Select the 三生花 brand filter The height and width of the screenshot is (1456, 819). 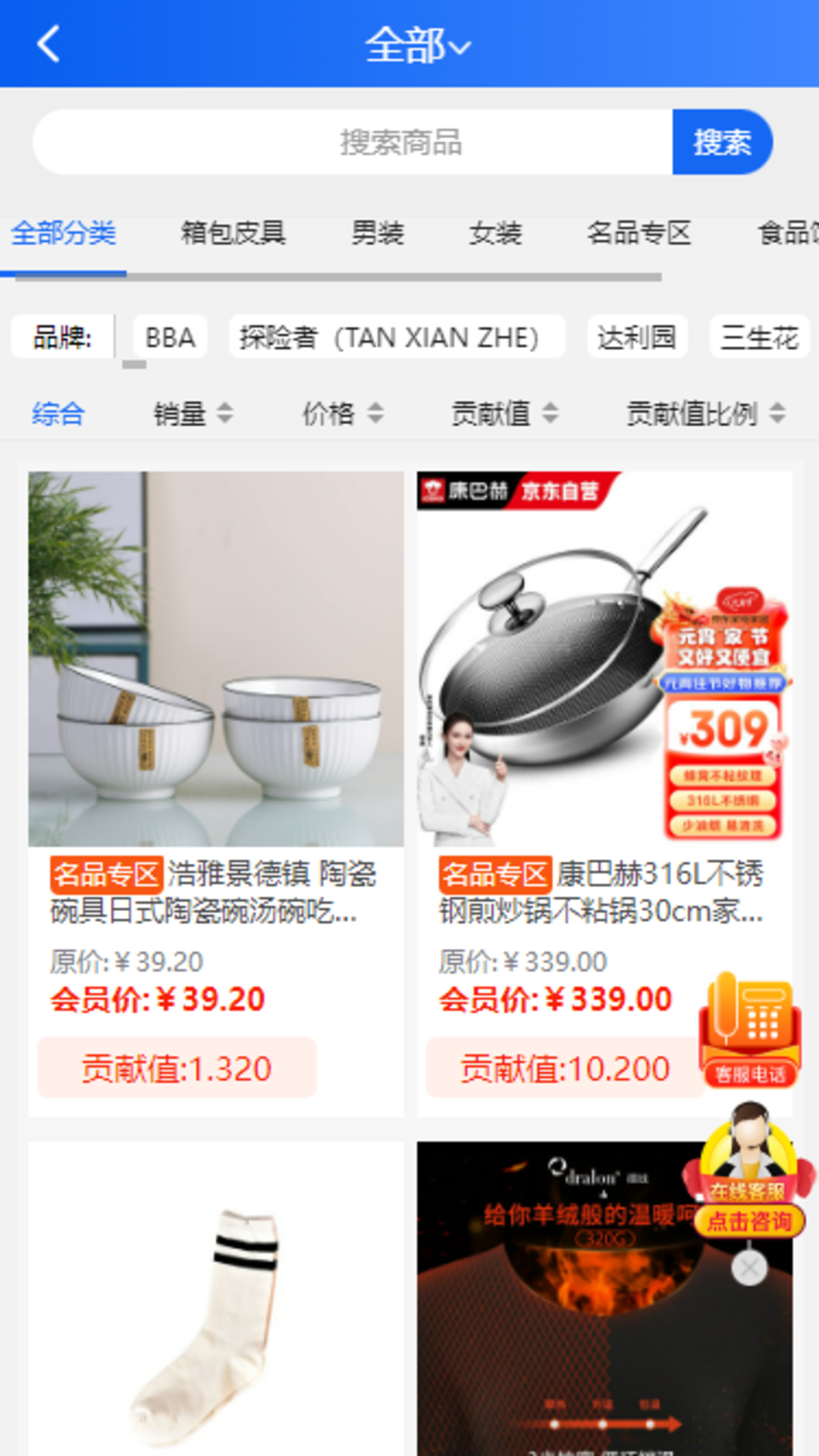tap(758, 337)
